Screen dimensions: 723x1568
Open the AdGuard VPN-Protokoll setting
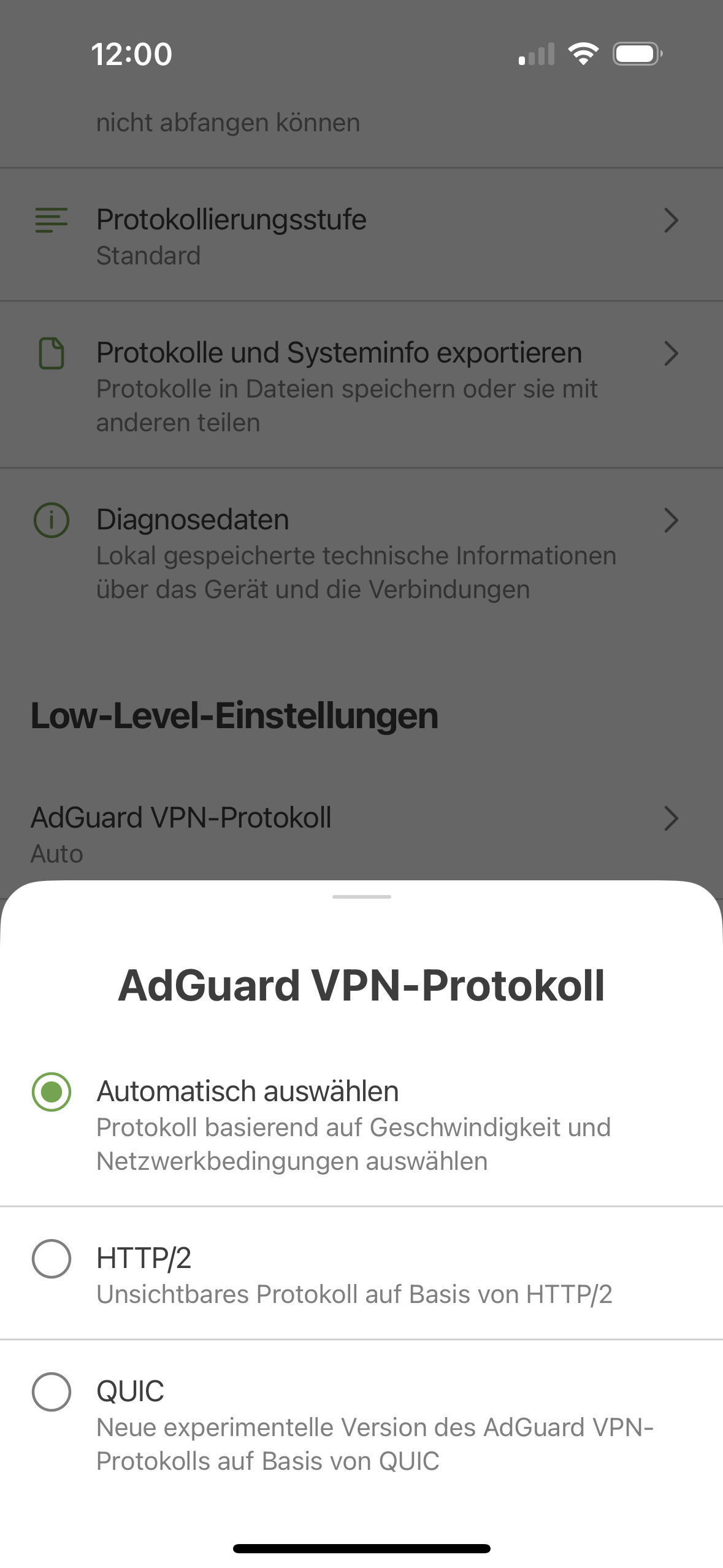click(x=672, y=818)
